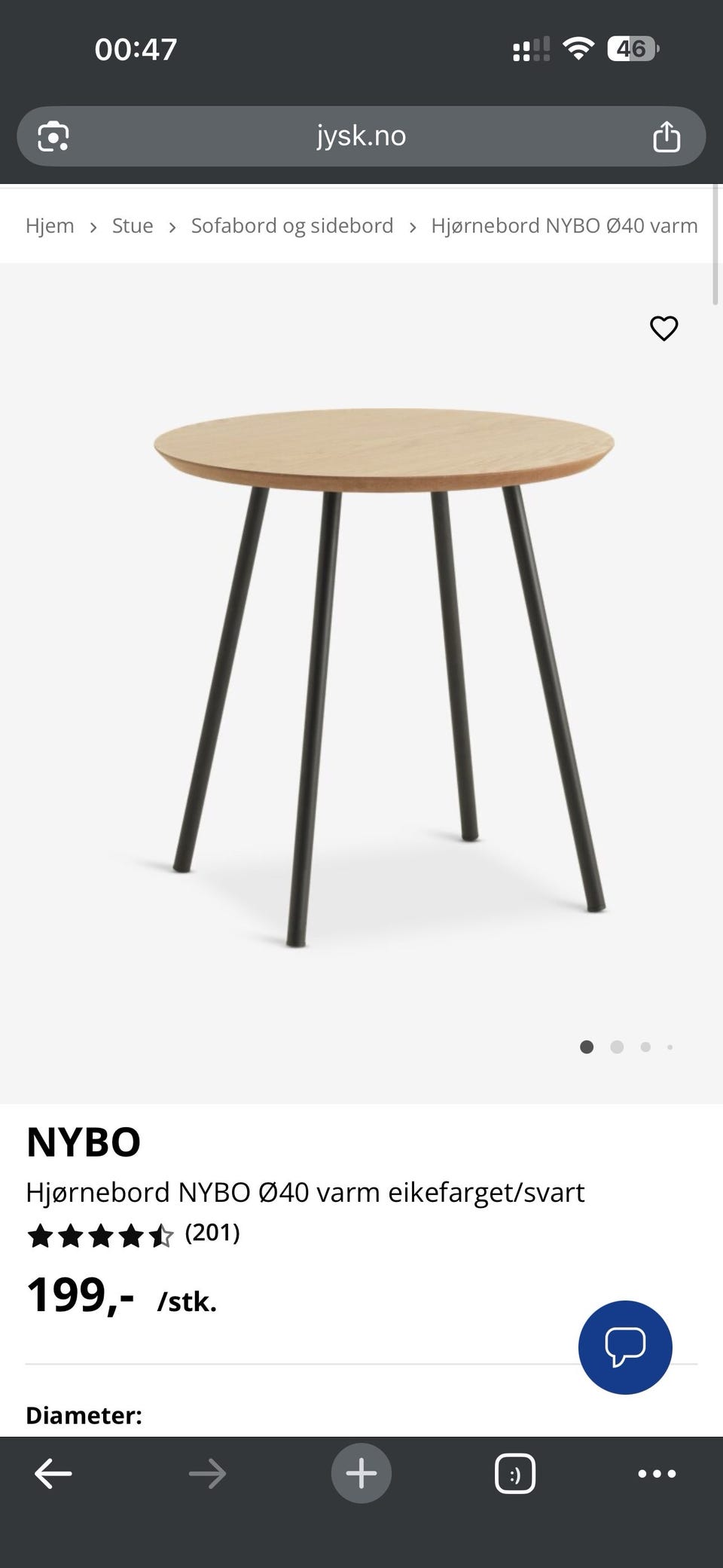
Task: Go to the Hjem breadcrumb link
Action: tap(50, 225)
